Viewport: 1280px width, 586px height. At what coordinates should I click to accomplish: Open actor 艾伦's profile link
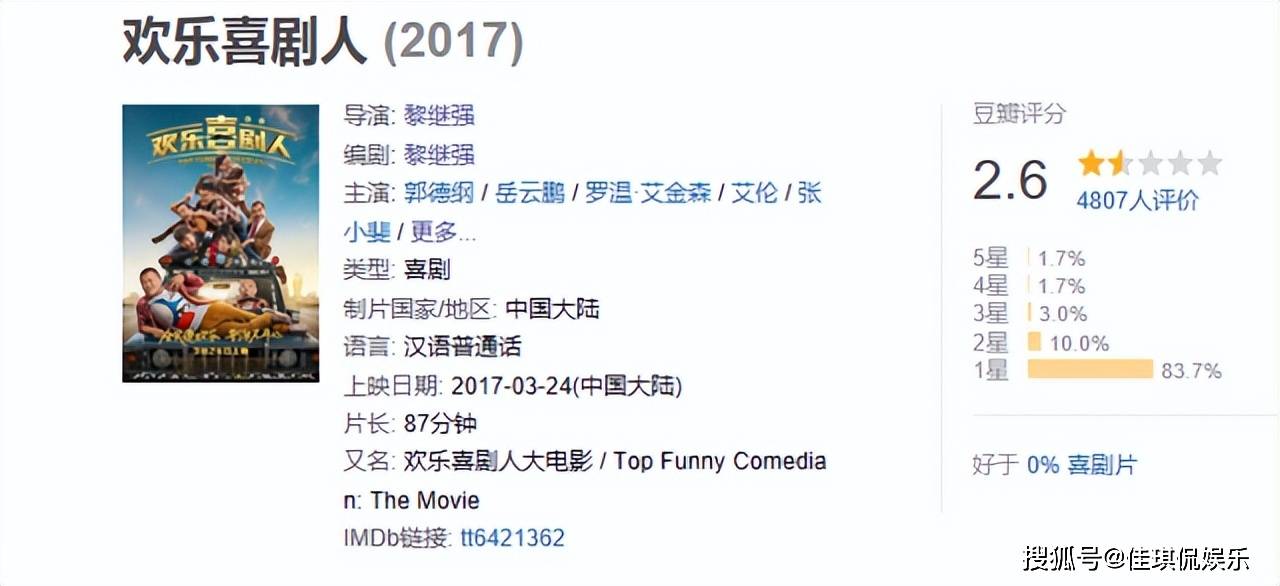tap(754, 193)
